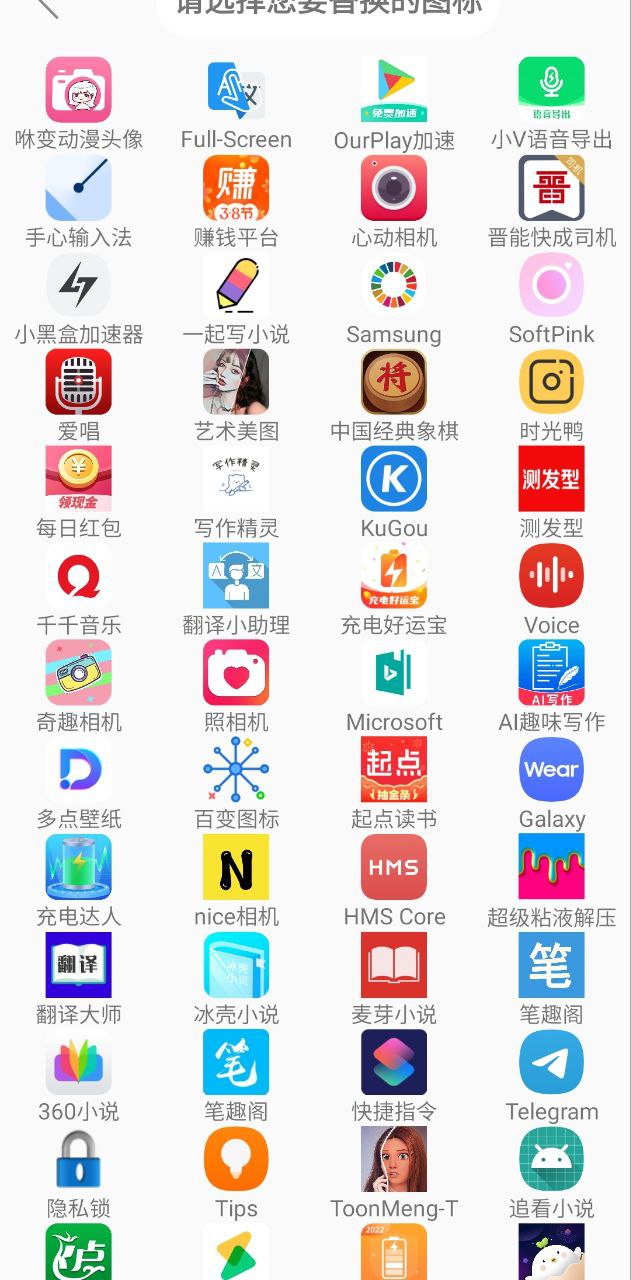Screen dimensions: 631x1280
Task: Tap the 翻译小助理 icon
Action: [x=236, y=576]
